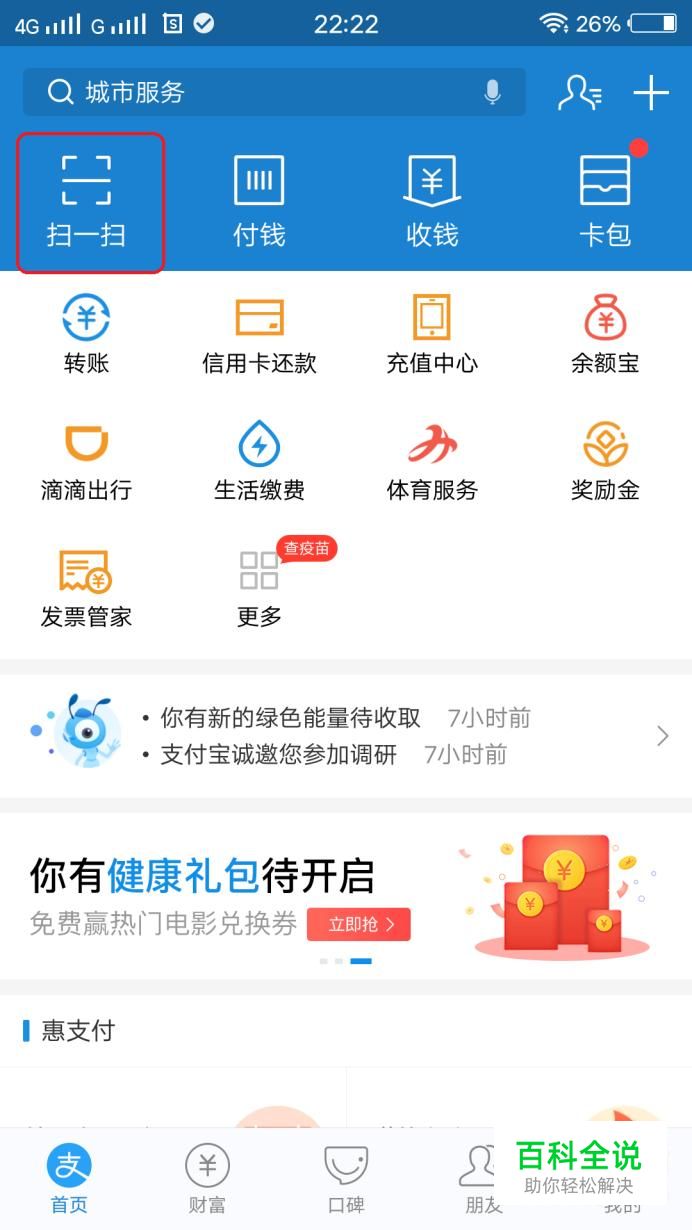
Task: Open 发票管家
Action: click(86, 588)
